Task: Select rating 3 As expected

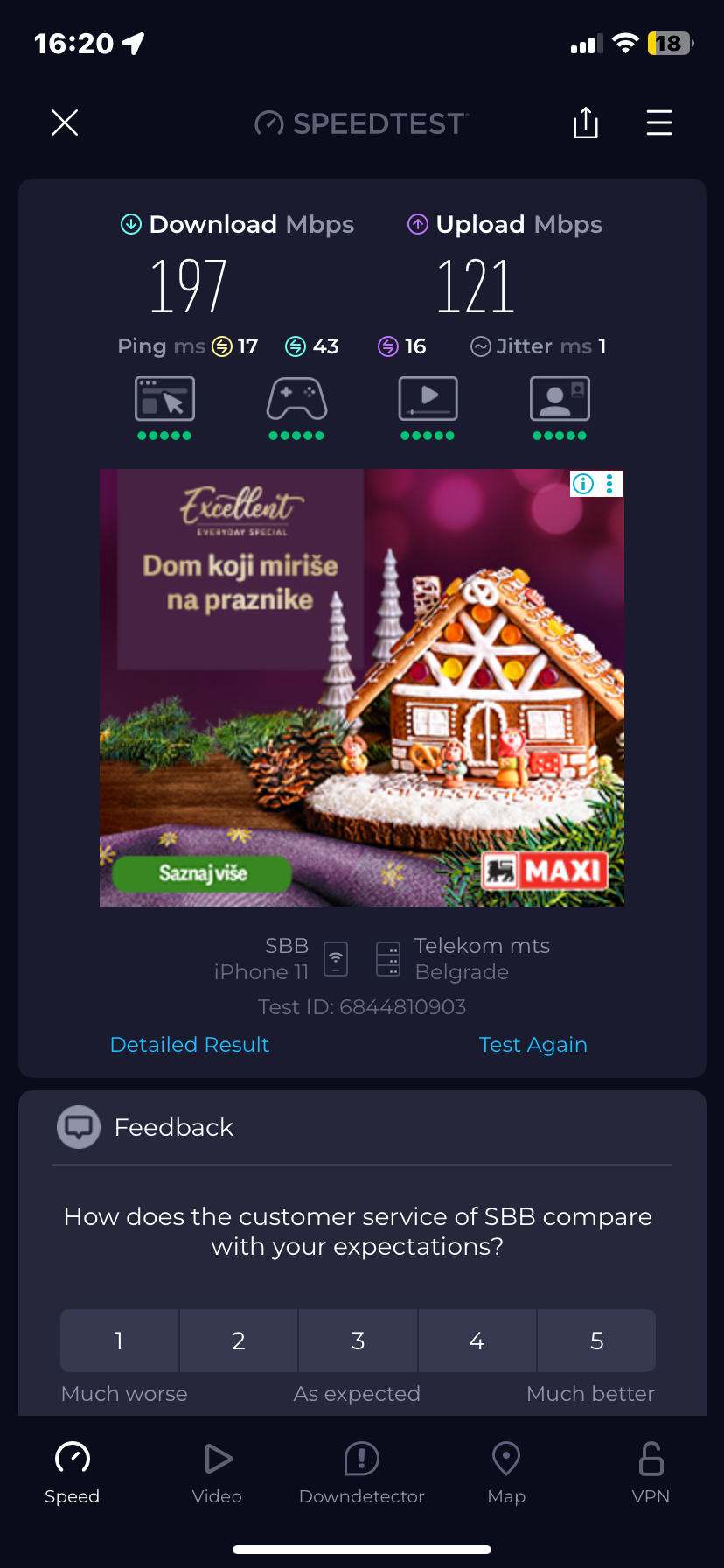Action: pos(358,1340)
